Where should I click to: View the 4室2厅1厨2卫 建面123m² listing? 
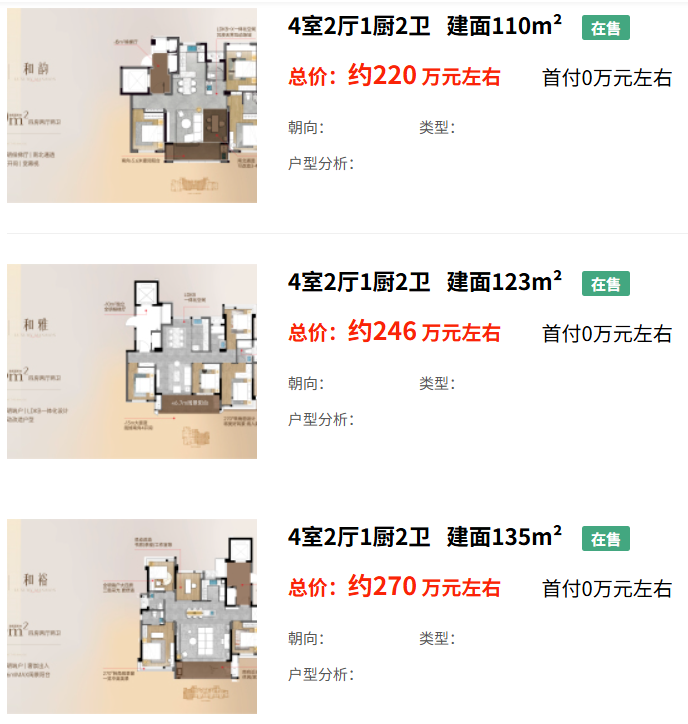coord(424,283)
